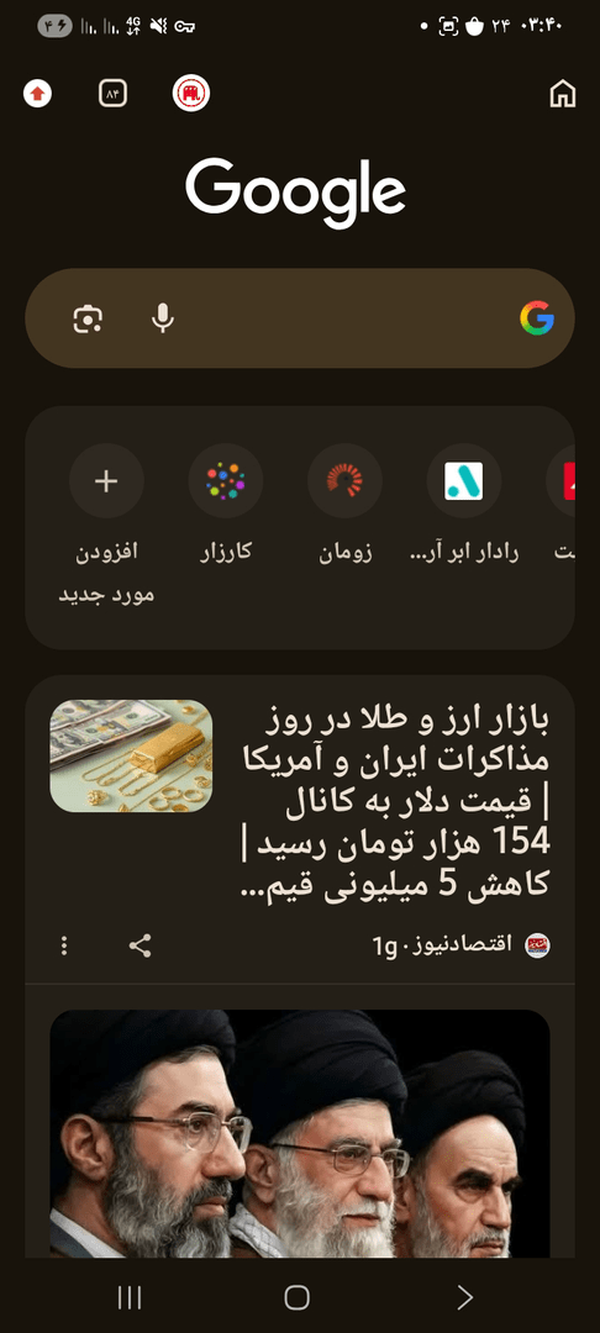The width and height of the screenshot is (600, 1333).
Task: Open the home icon in the toolbar
Action: click(x=563, y=94)
